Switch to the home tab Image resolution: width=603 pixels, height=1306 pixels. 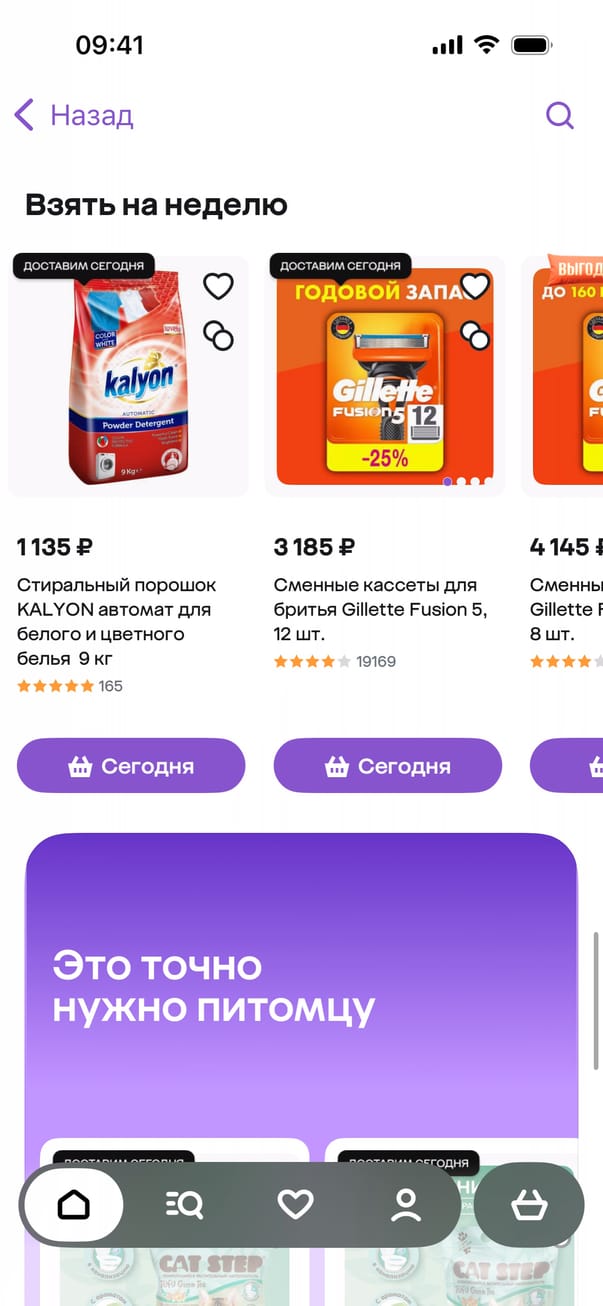point(74,1205)
